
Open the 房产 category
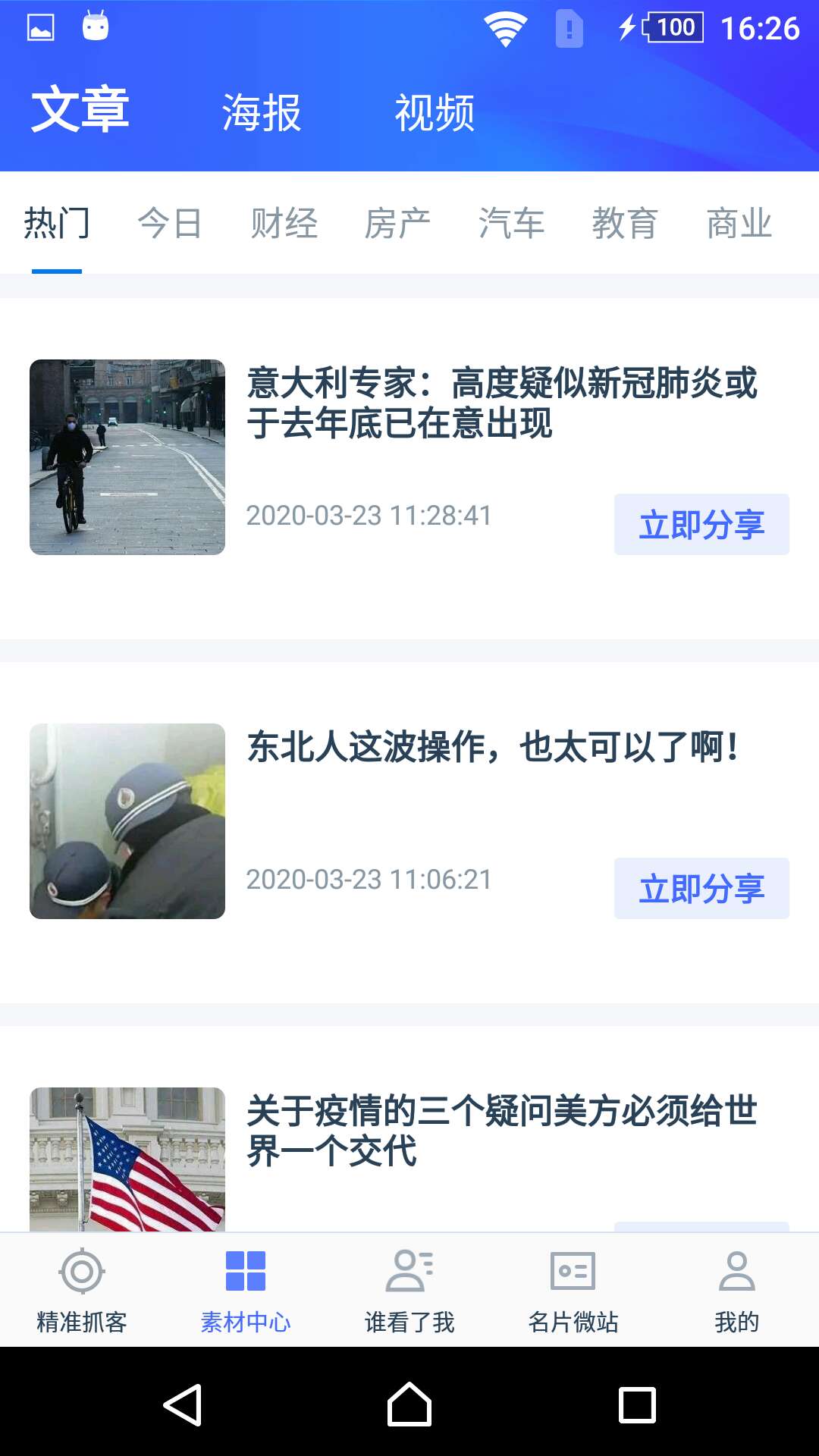pyautogui.click(x=397, y=224)
